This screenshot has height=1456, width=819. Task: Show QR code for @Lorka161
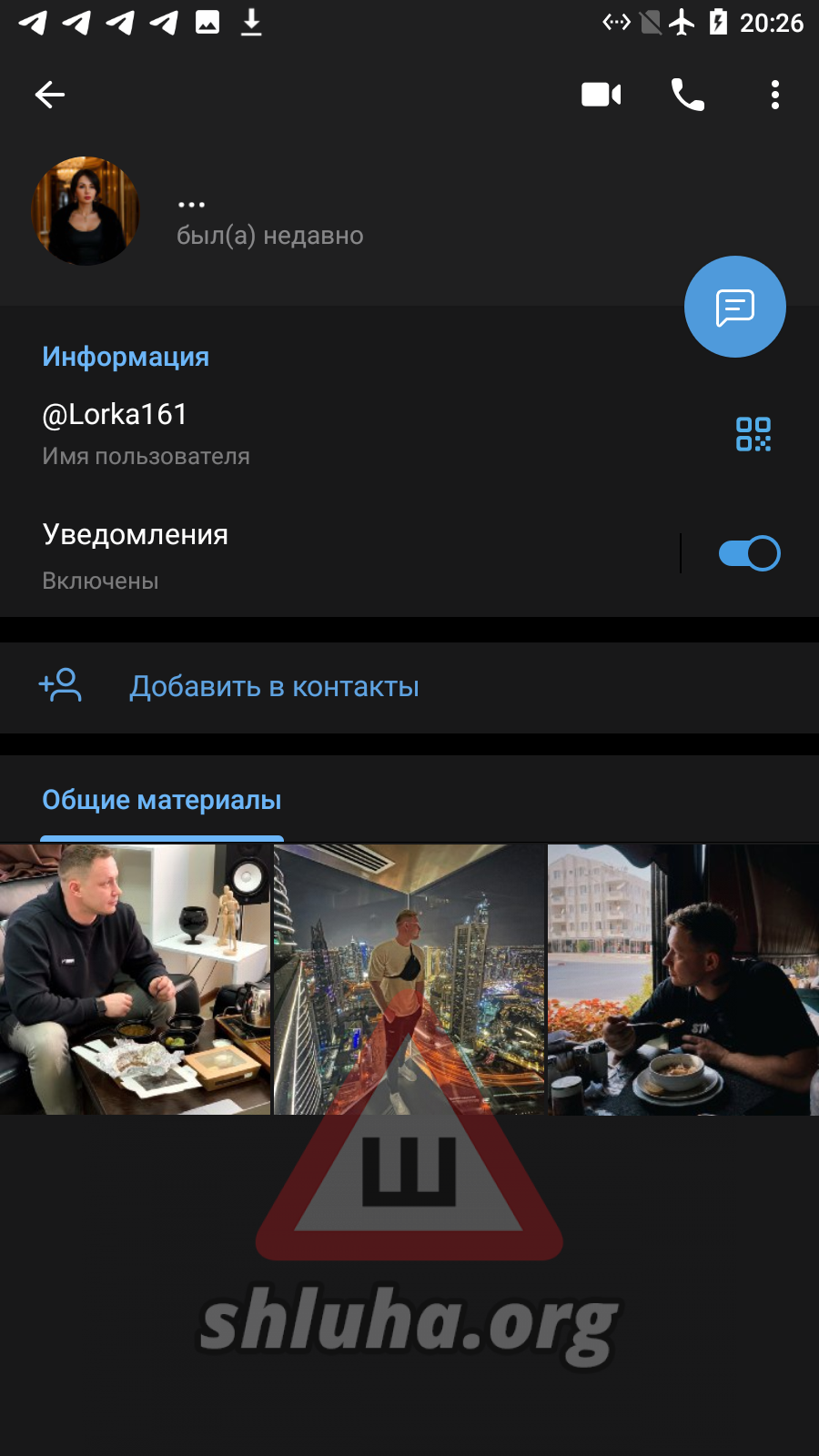pyautogui.click(x=753, y=434)
